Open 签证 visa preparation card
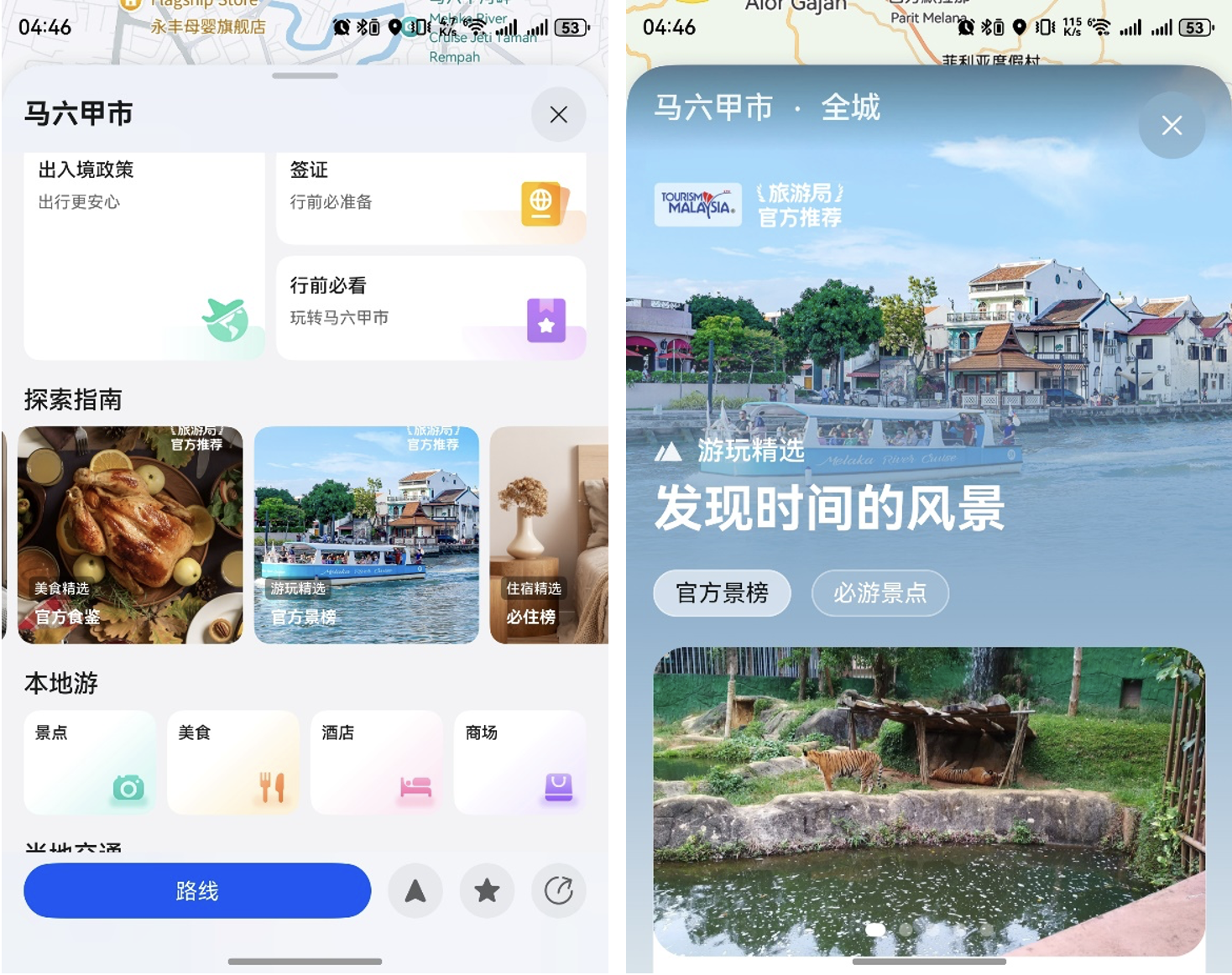 click(431, 198)
